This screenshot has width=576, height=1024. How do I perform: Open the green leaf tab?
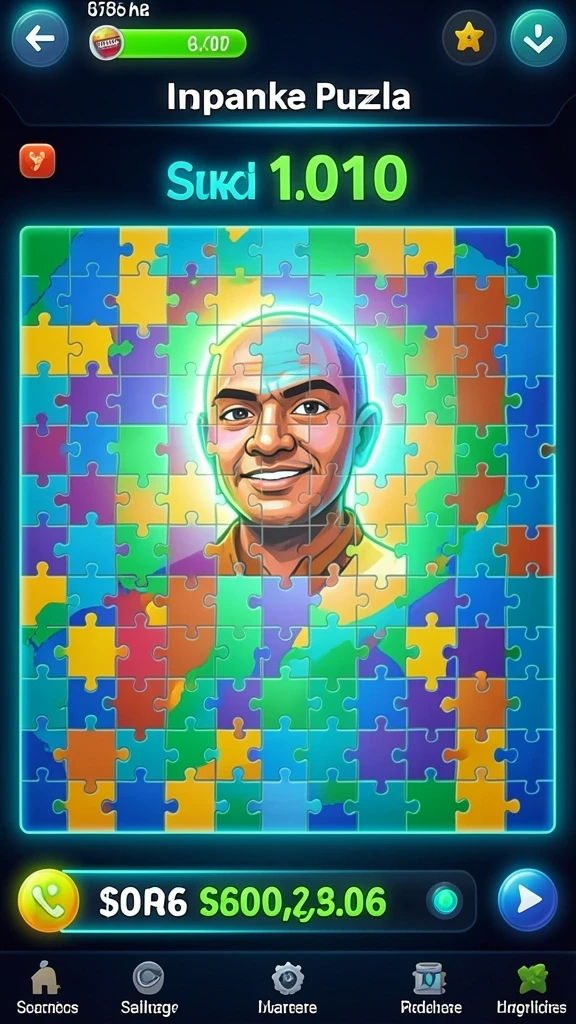click(532, 988)
